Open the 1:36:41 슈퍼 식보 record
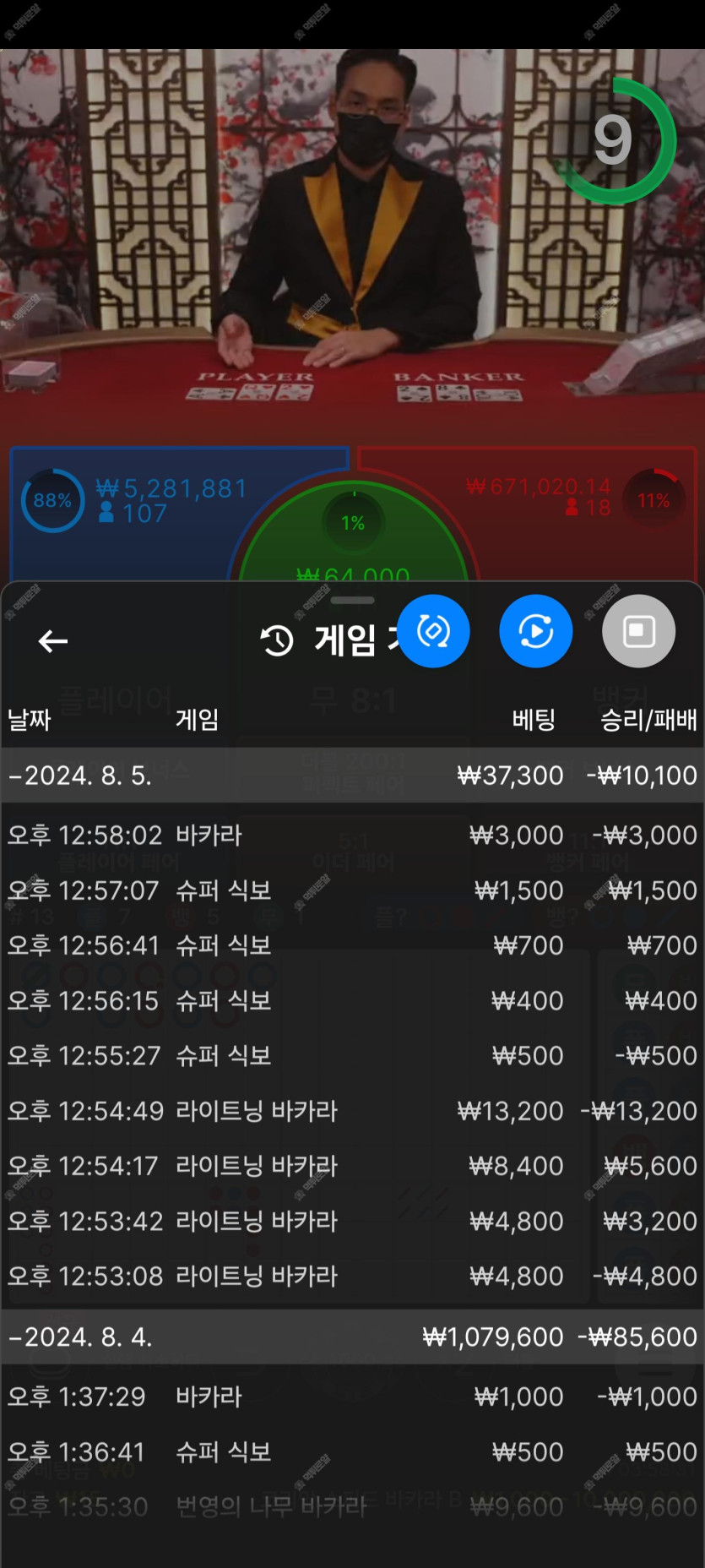Image resolution: width=705 pixels, height=1568 pixels. pos(352,1452)
